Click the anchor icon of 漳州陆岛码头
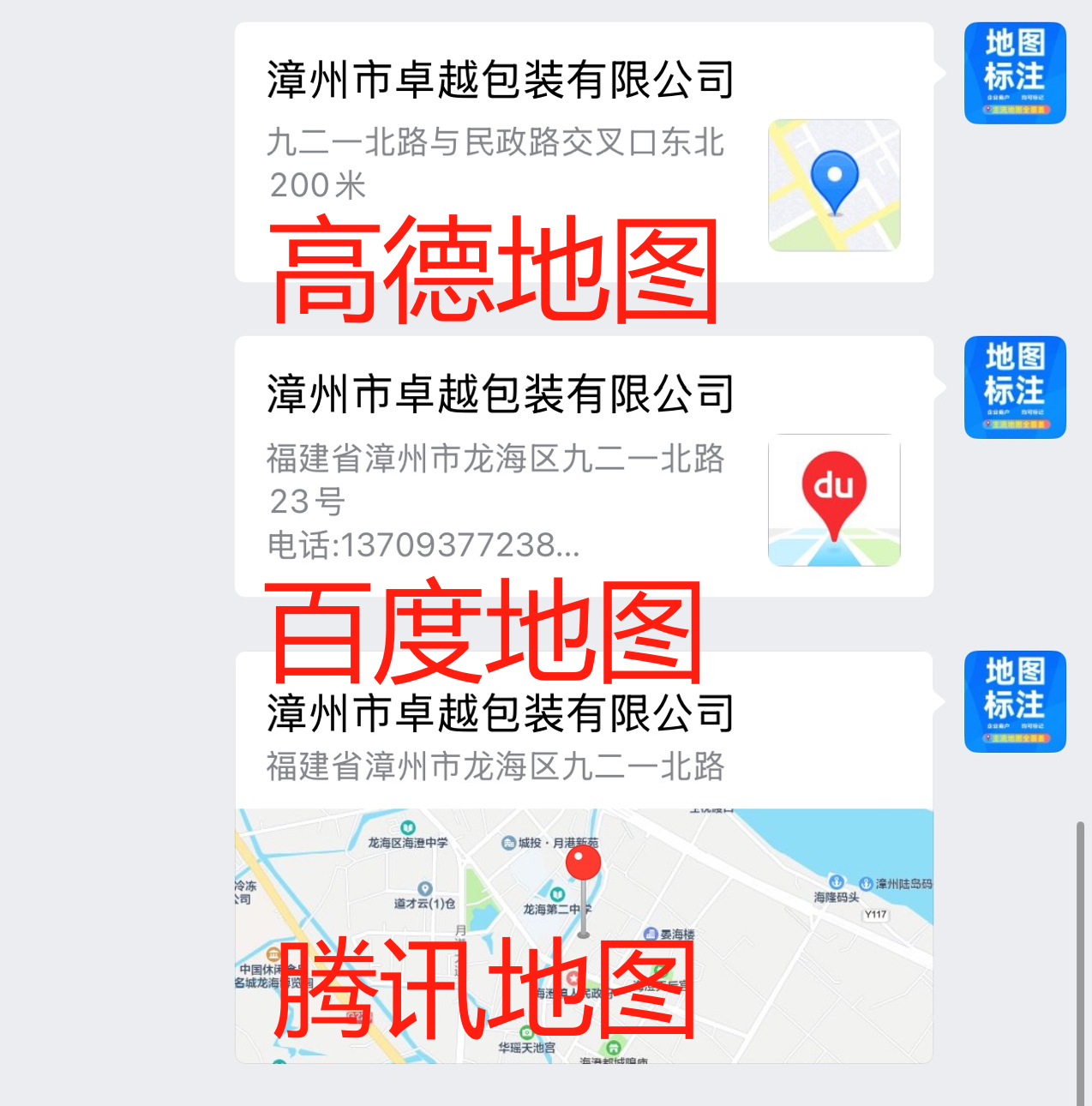Image resolution: width=1092 pixels, height=1106 pixels. [x=866, y=881]
